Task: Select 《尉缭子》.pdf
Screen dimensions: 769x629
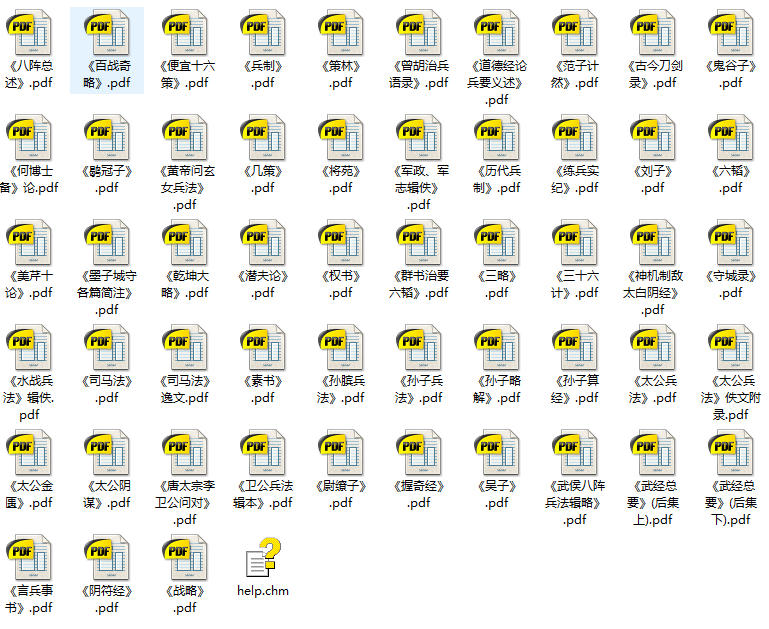Action: coord(341,455)
